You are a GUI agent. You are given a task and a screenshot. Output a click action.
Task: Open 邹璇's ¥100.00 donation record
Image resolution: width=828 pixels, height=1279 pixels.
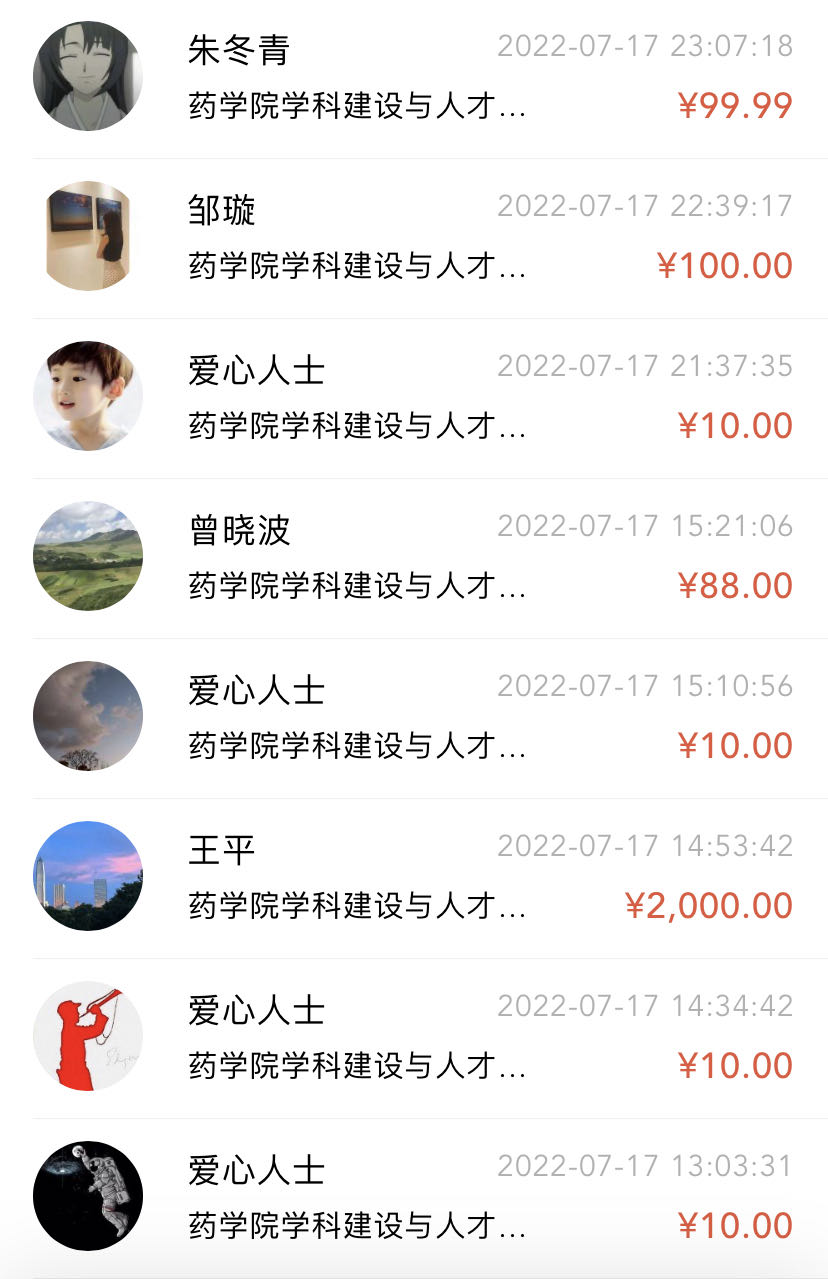click(x=414, y=237)
